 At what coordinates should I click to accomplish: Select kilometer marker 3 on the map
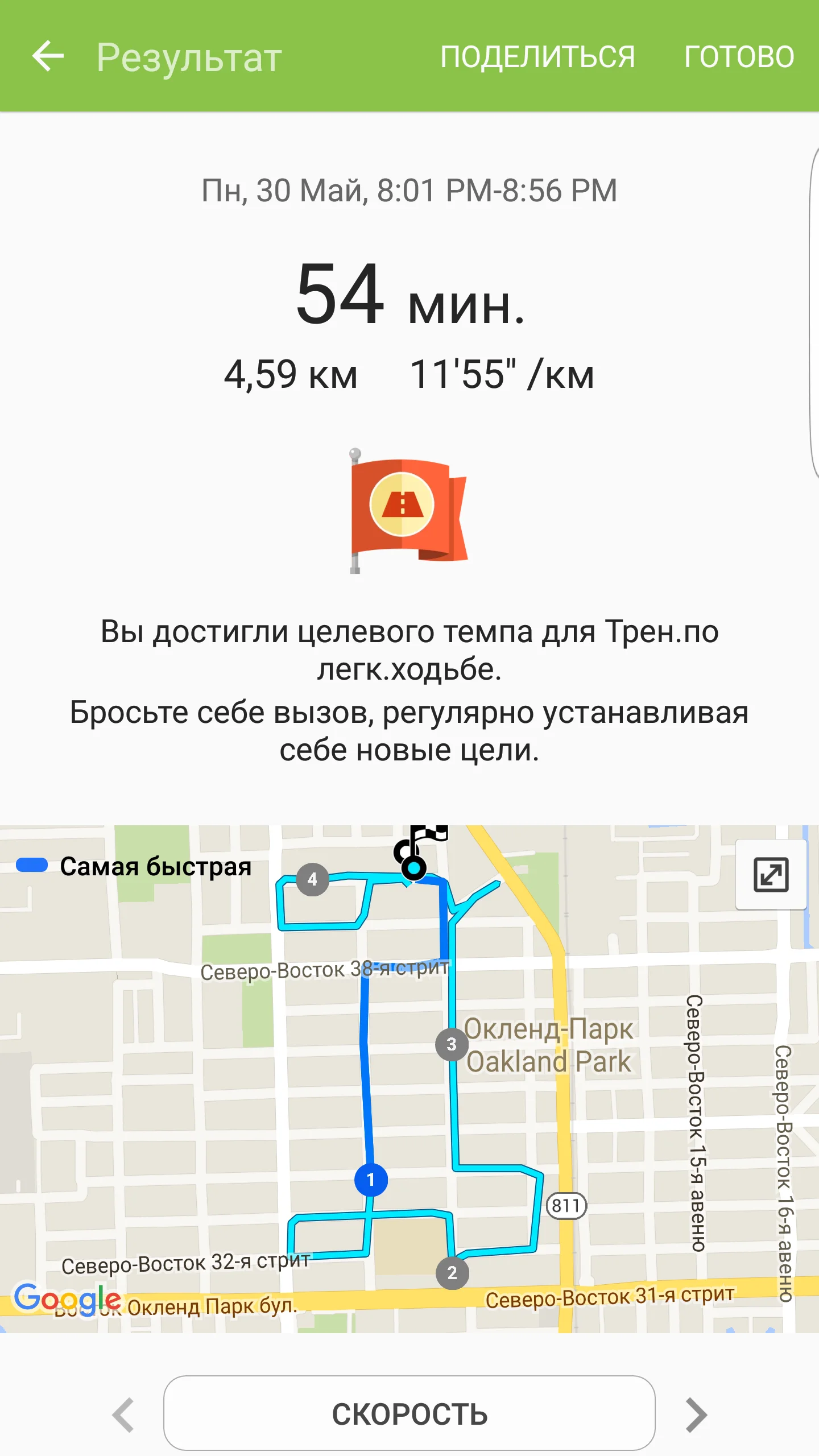tap(452, 1044)
